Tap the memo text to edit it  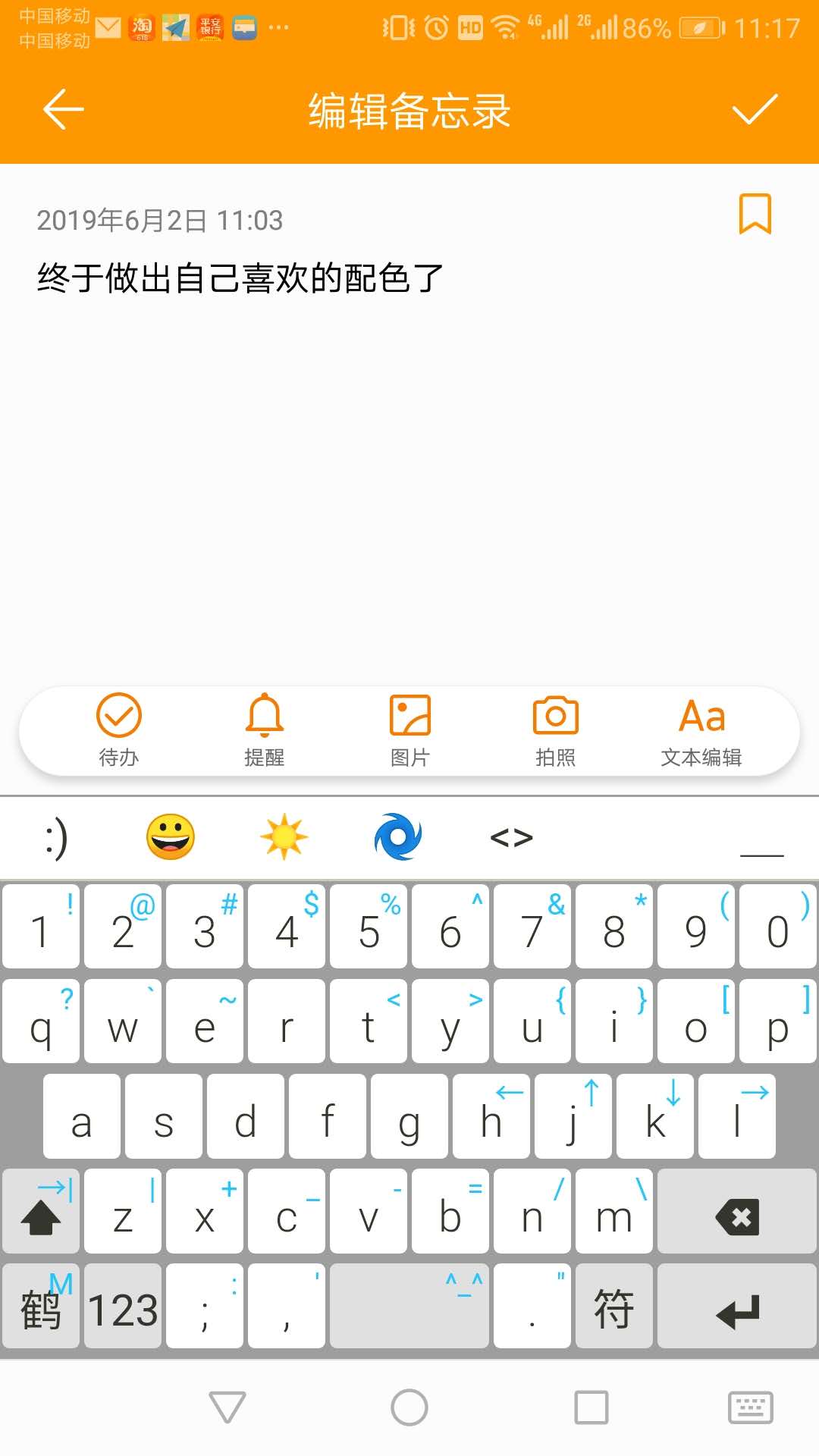tap(241, 278)
